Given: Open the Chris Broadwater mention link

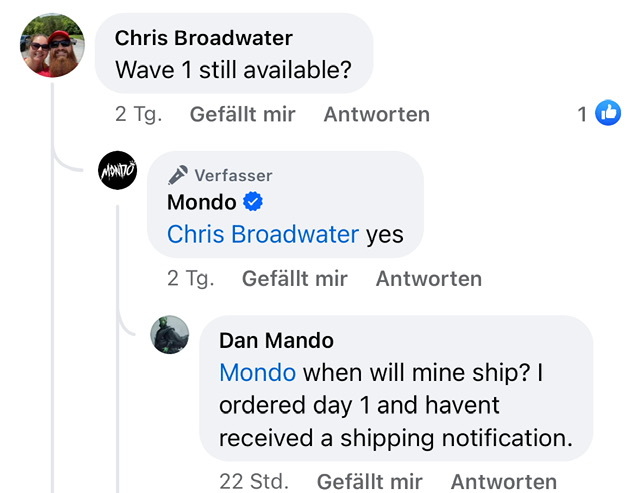Looking at the screenshot, I should tap(262, 234).
